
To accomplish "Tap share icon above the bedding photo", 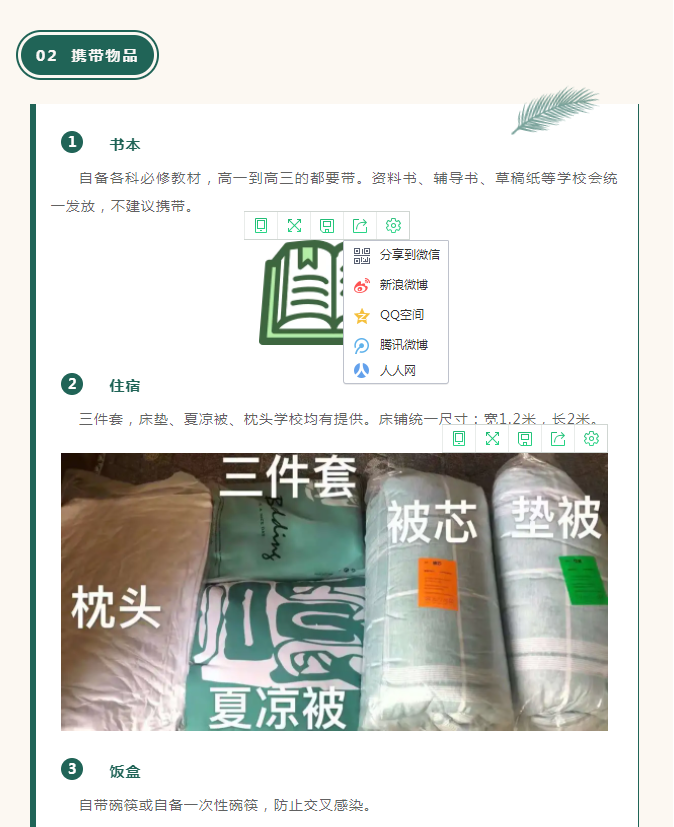I will point(558,439).
